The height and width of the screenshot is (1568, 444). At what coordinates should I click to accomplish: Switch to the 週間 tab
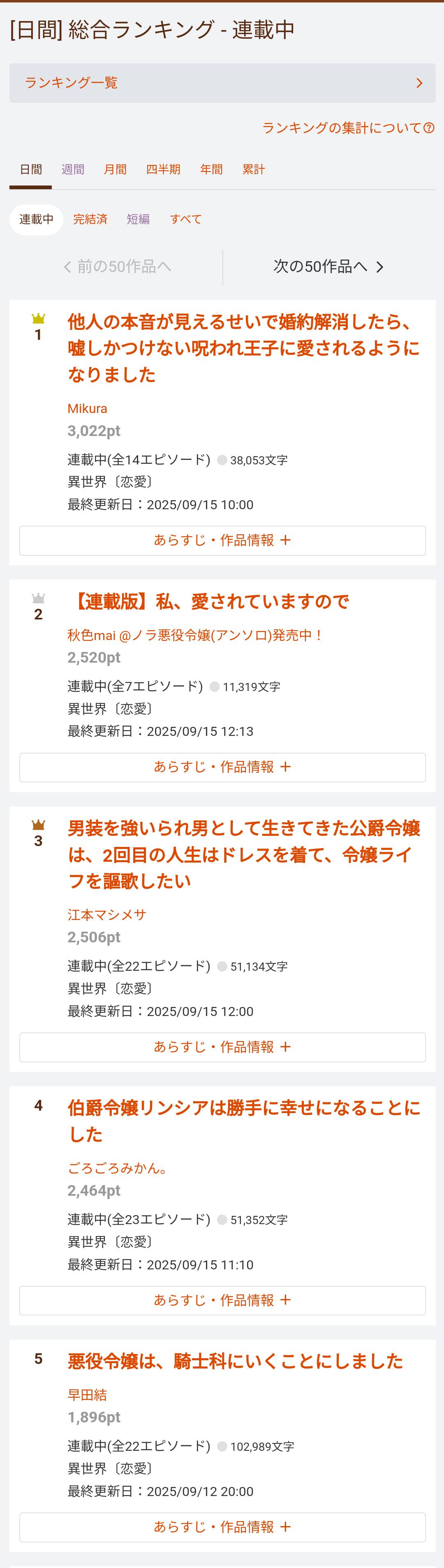tap(73, 169)
